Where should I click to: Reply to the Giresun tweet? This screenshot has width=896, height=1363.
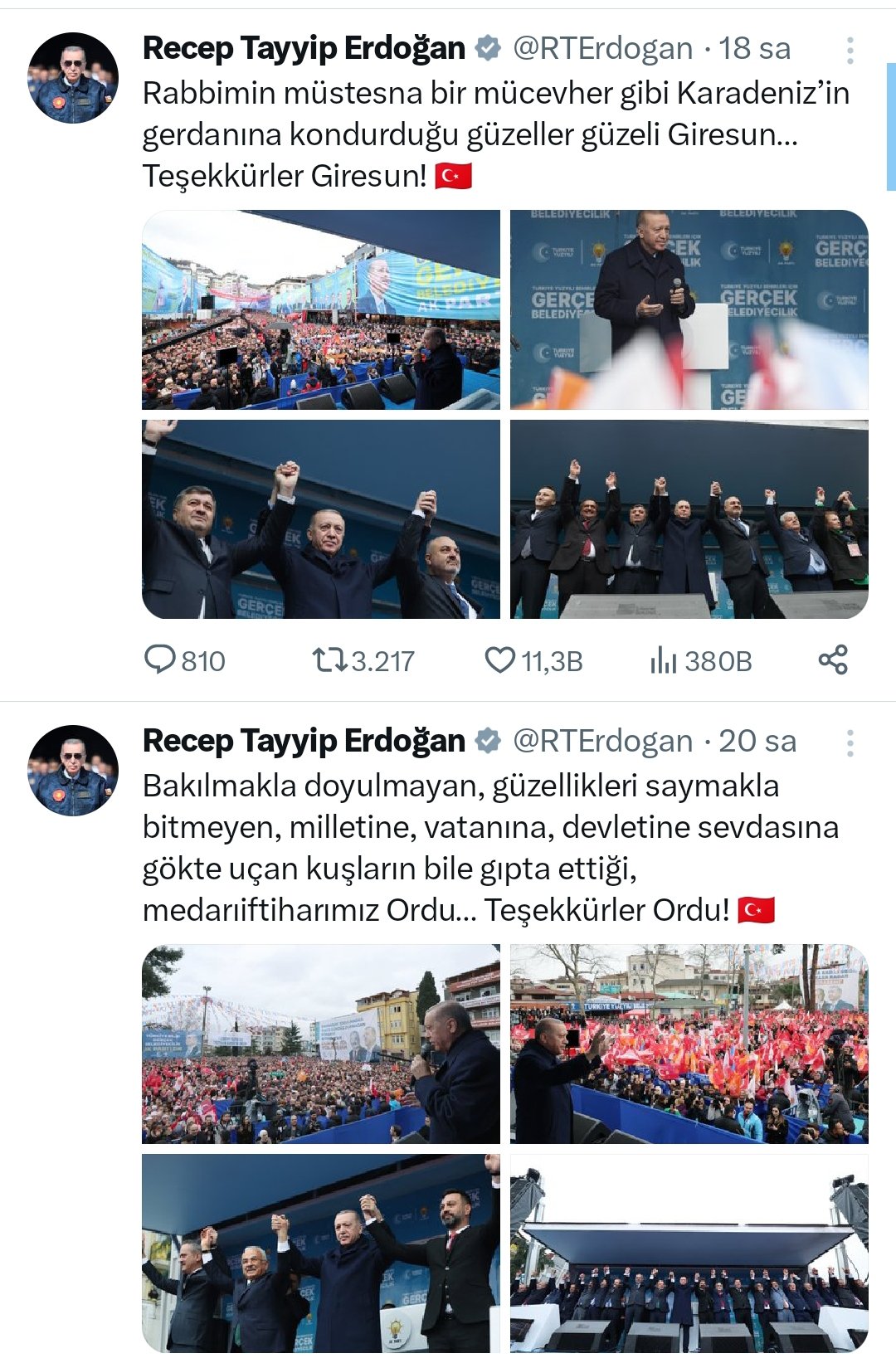tap(159, 660)
